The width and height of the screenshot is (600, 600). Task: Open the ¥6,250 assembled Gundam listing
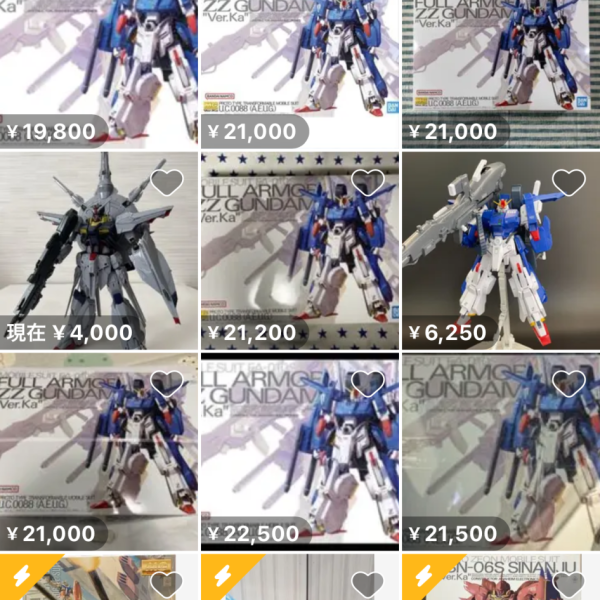click(x=500, y=250)
